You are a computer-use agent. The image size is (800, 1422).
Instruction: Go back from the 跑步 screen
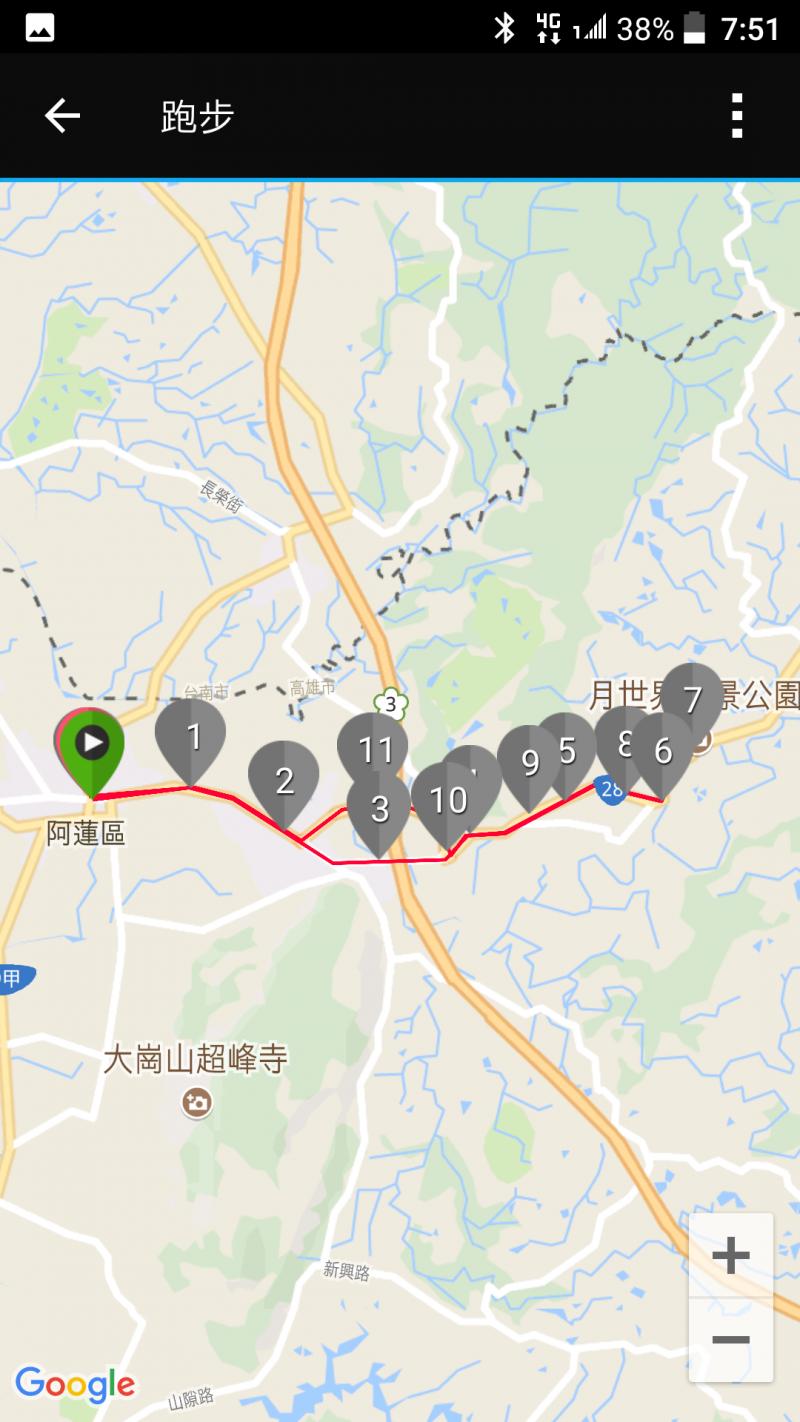[62, 117]
